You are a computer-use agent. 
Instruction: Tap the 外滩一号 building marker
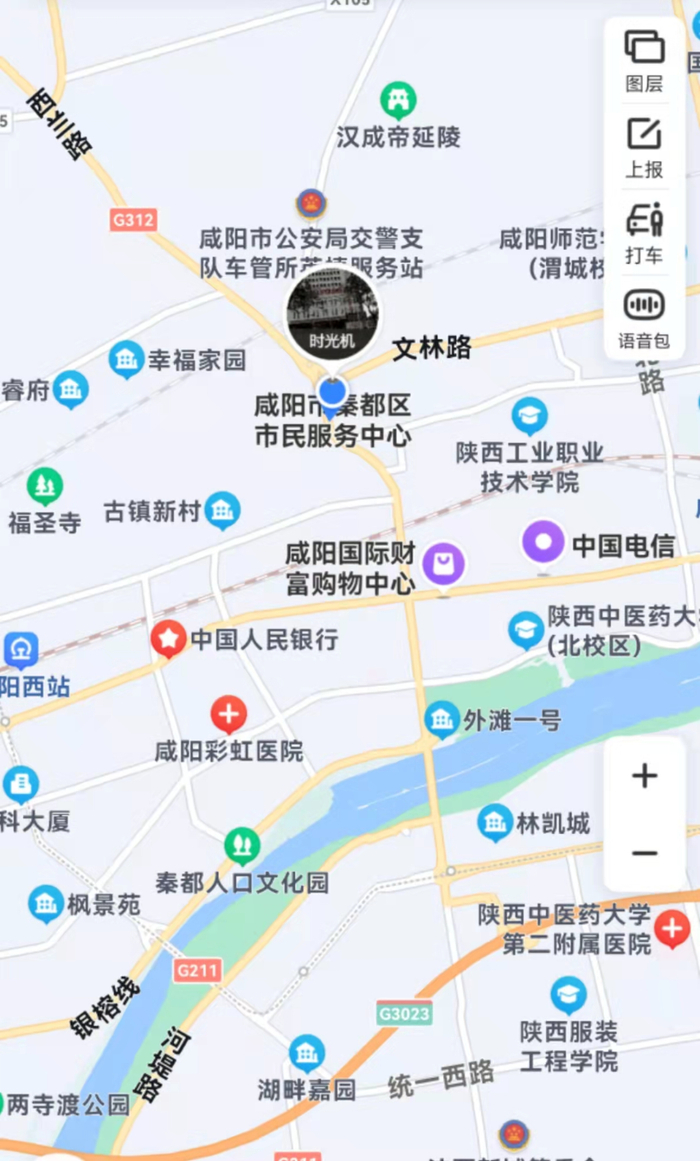(x=441, y=719)
